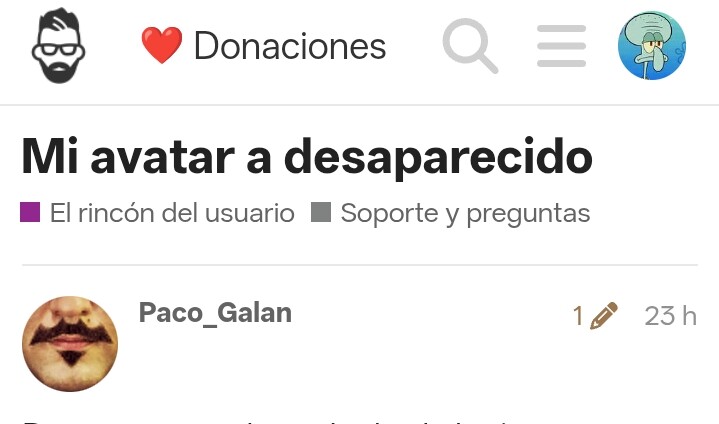Open Paco_Galan's avatar picture
Image resolution: width=719 pixels, height=424 pixels.
(x=70, y=343)
